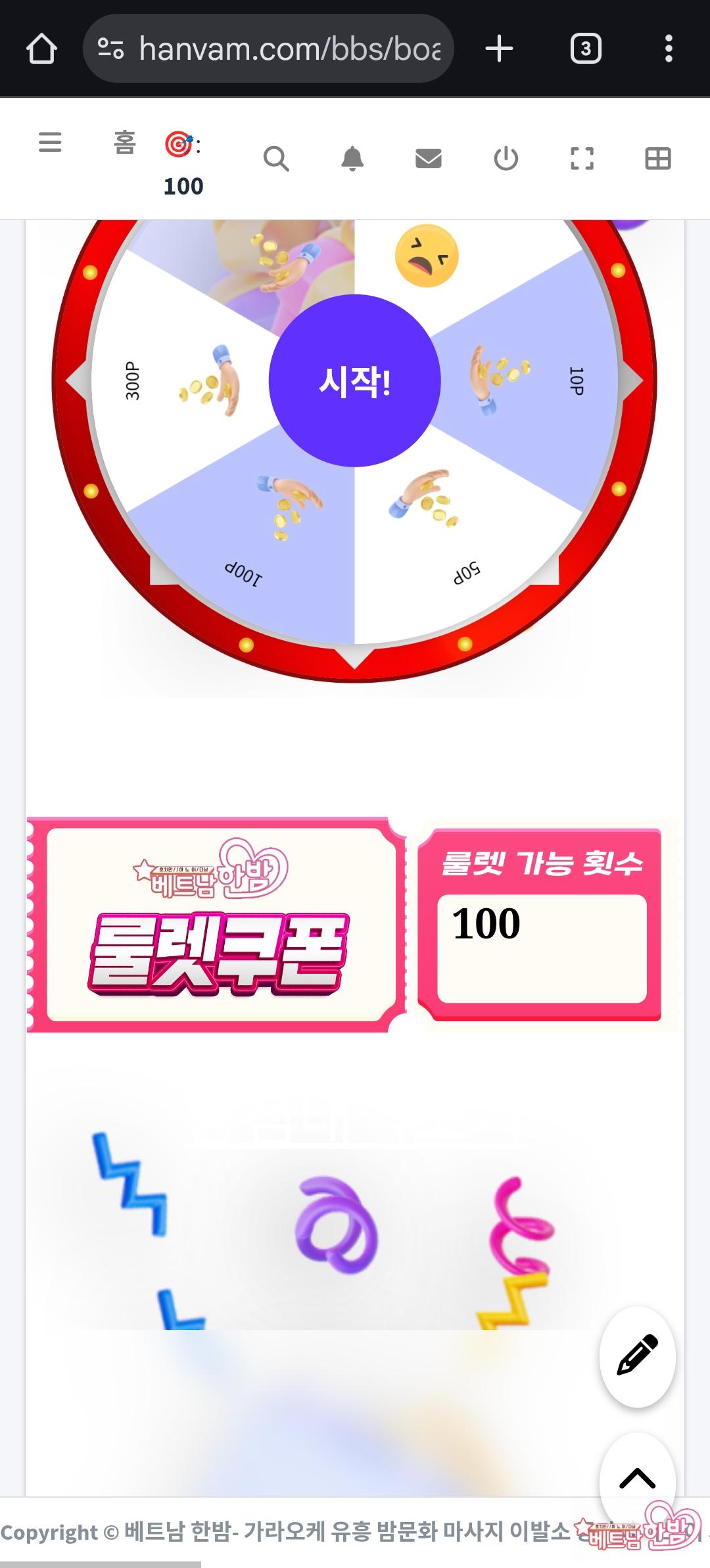Open the grid layout icon

click(658, 158)
